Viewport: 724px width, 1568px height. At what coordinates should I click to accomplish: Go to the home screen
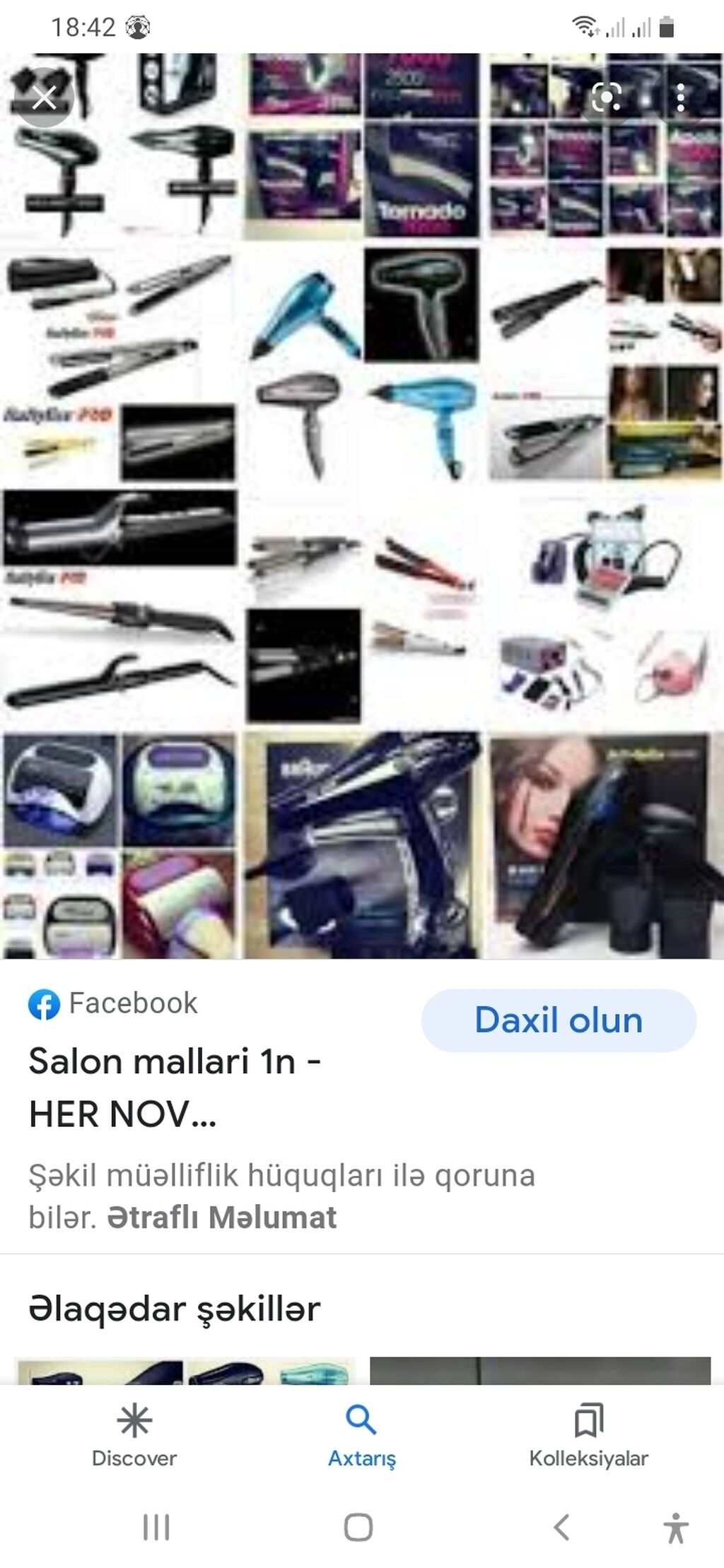point(358,1527)
